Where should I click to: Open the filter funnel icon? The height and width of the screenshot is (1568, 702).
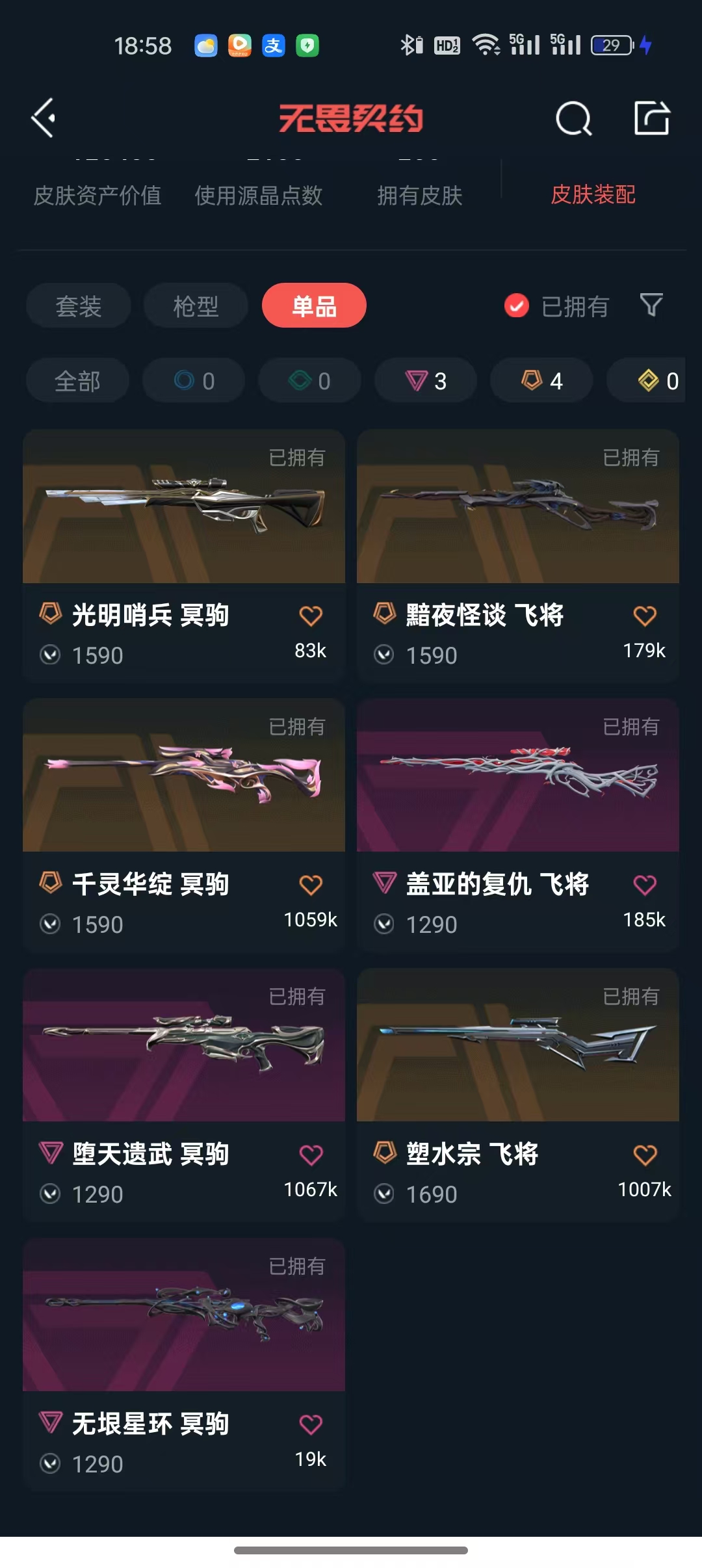[x=651, y=304]
